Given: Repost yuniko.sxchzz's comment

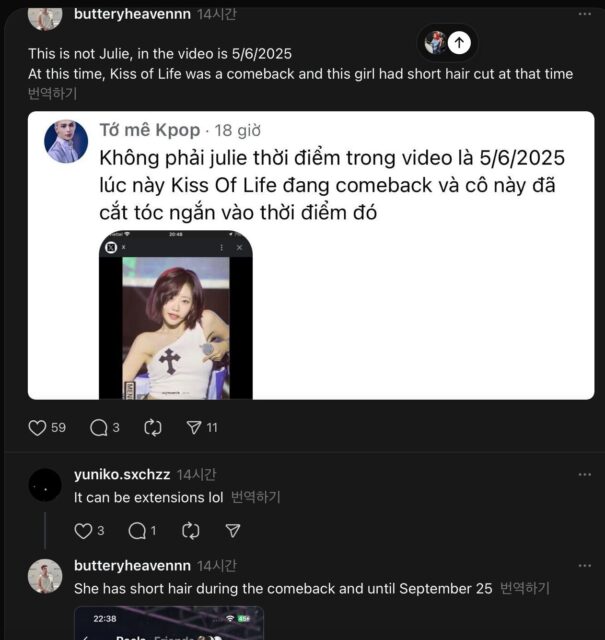Looking at the screenshot, I should [x=191, y=530].
